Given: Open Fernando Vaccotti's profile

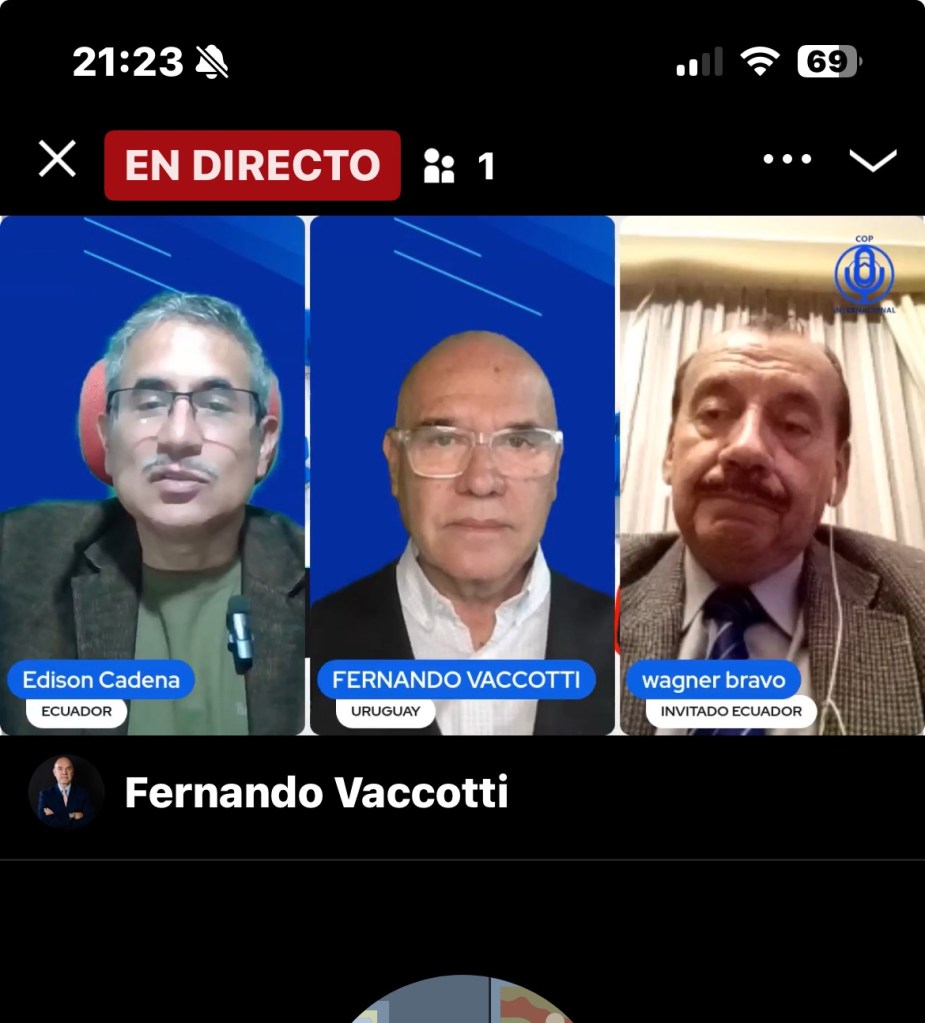Looking at the screenshot, I should (x=316, y=793).
